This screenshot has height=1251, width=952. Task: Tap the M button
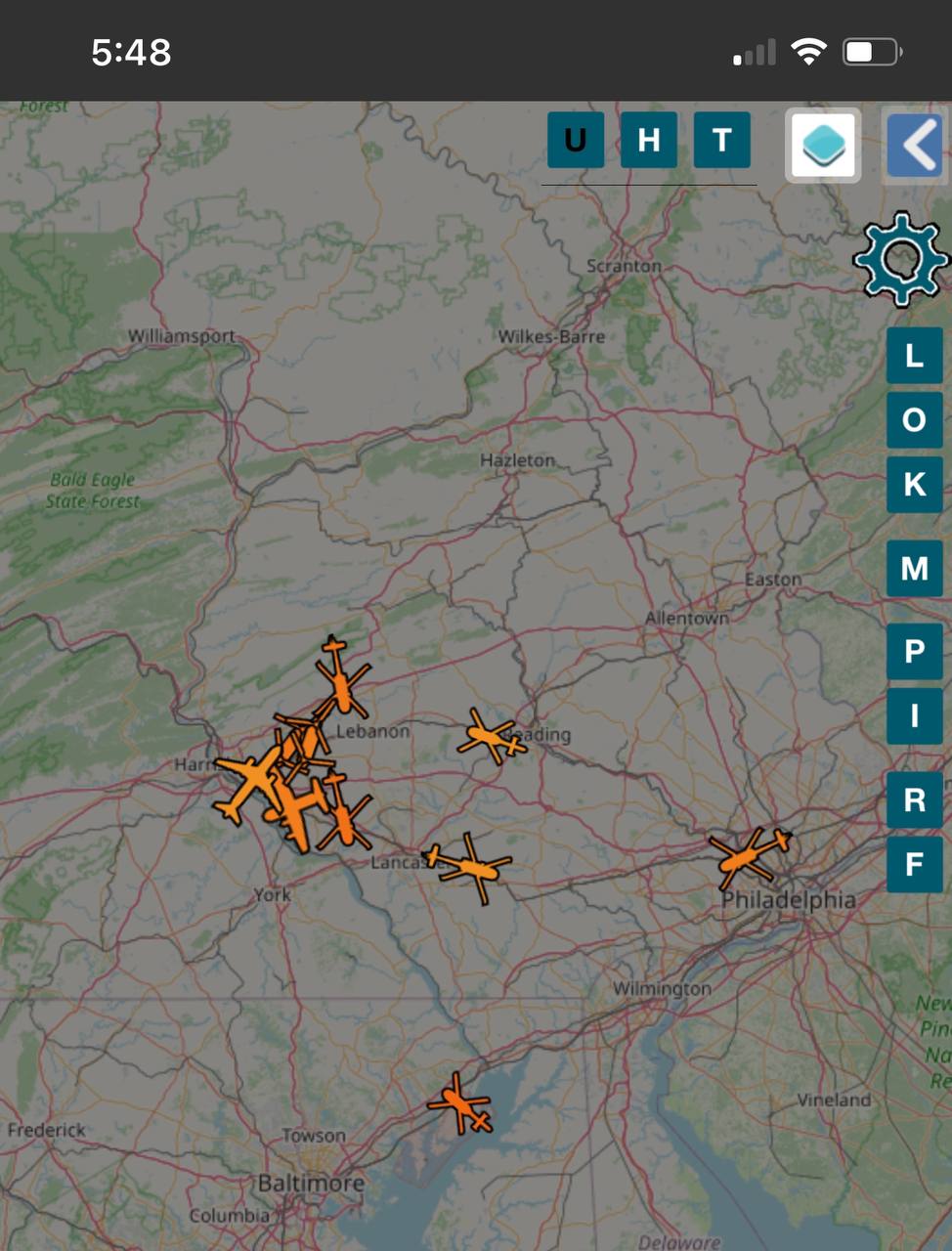click(x=914, y=568)
